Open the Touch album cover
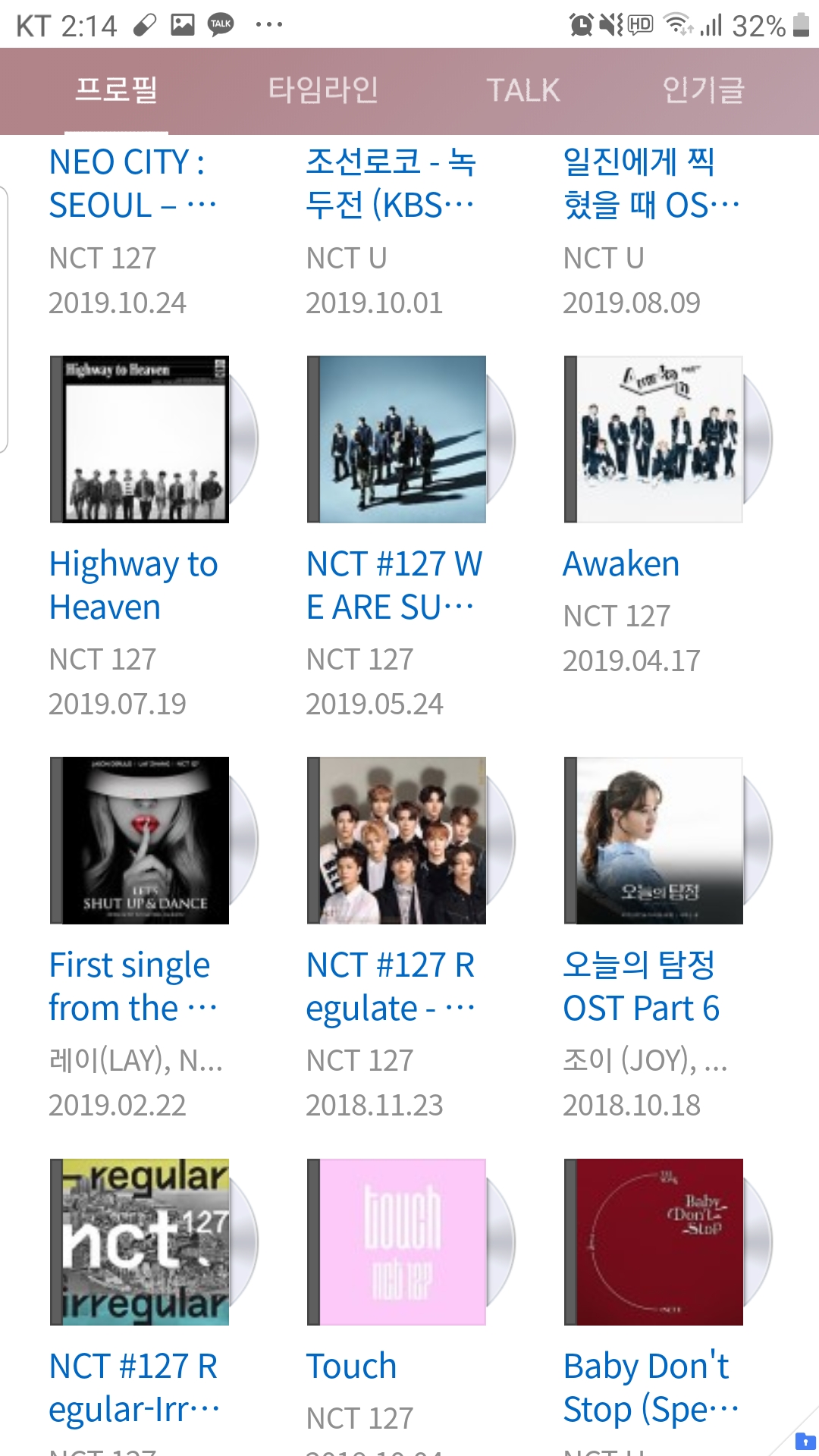The image size is (819, 1456). [397, 1241]
